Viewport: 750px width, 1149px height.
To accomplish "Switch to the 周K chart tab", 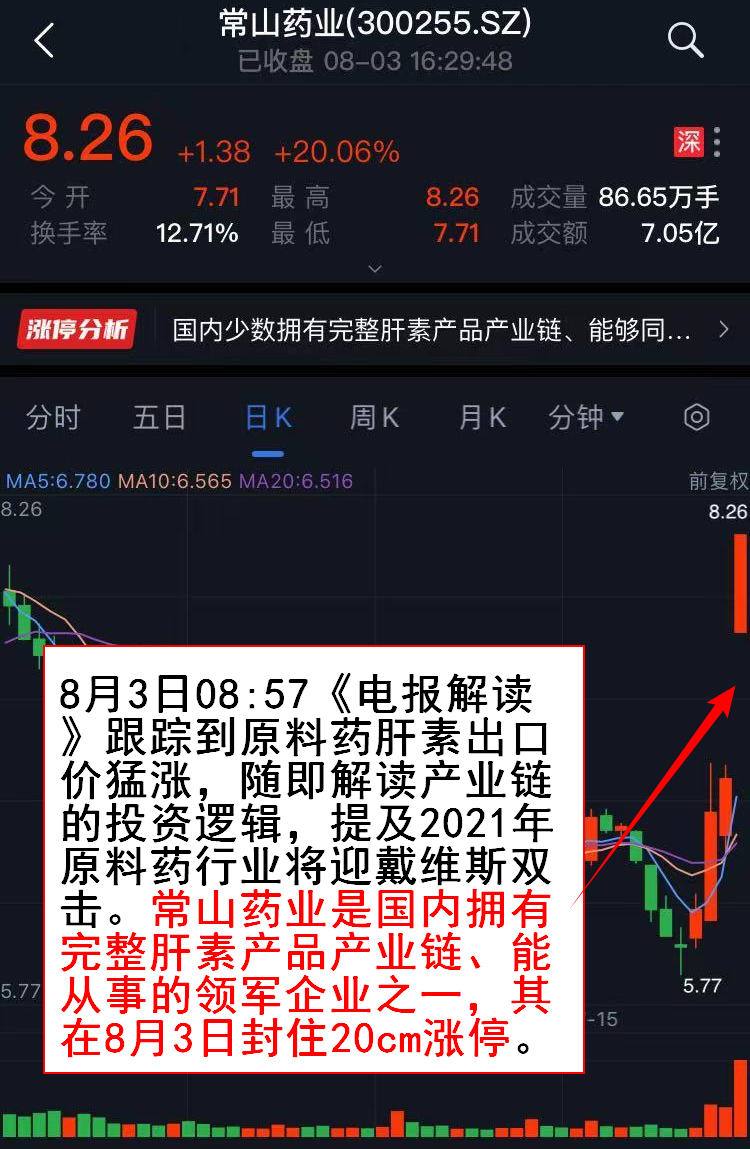I will 375,418.
